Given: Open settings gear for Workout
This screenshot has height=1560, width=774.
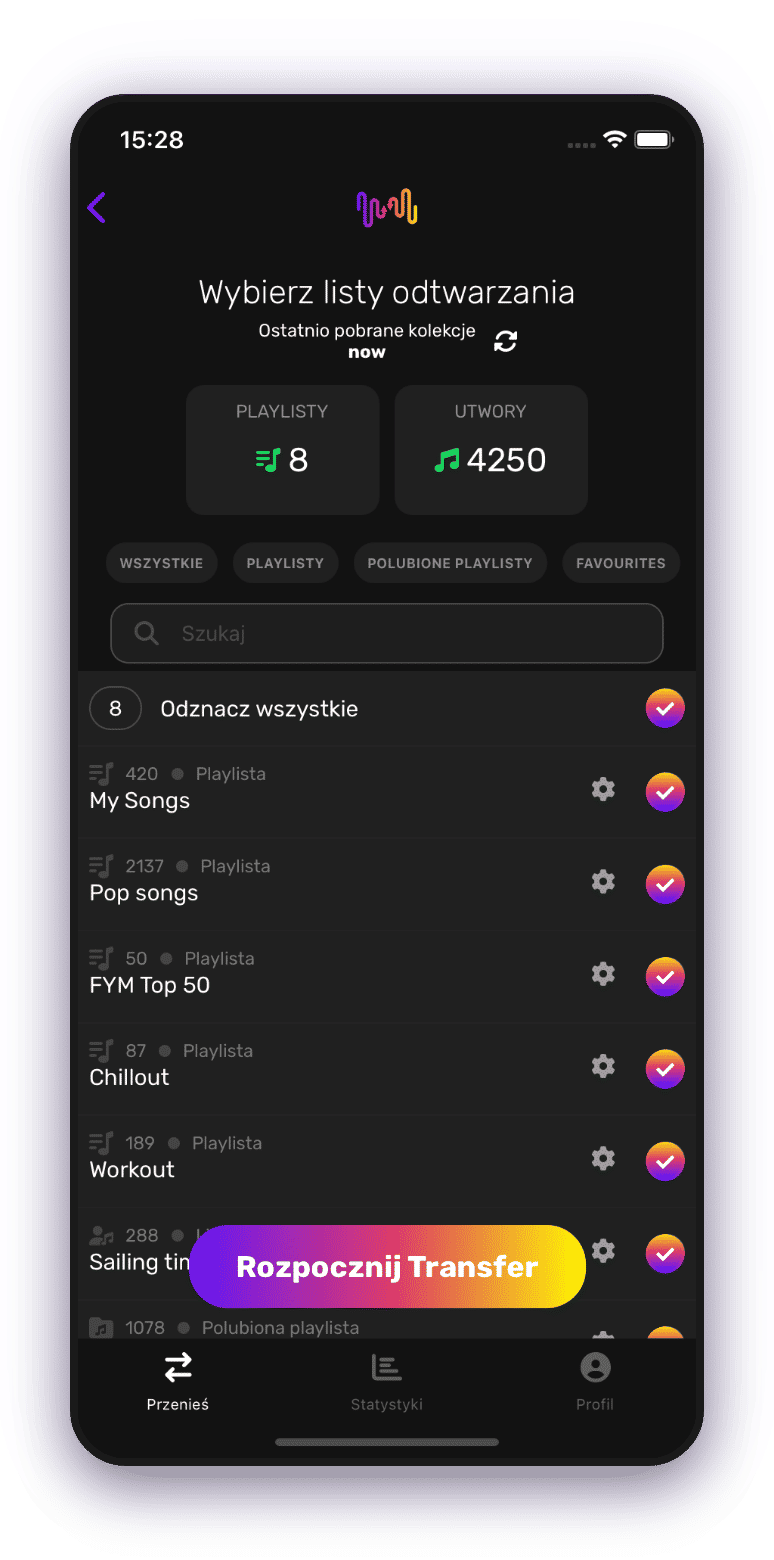Looking at the screenshot, I should point(603,1158).
